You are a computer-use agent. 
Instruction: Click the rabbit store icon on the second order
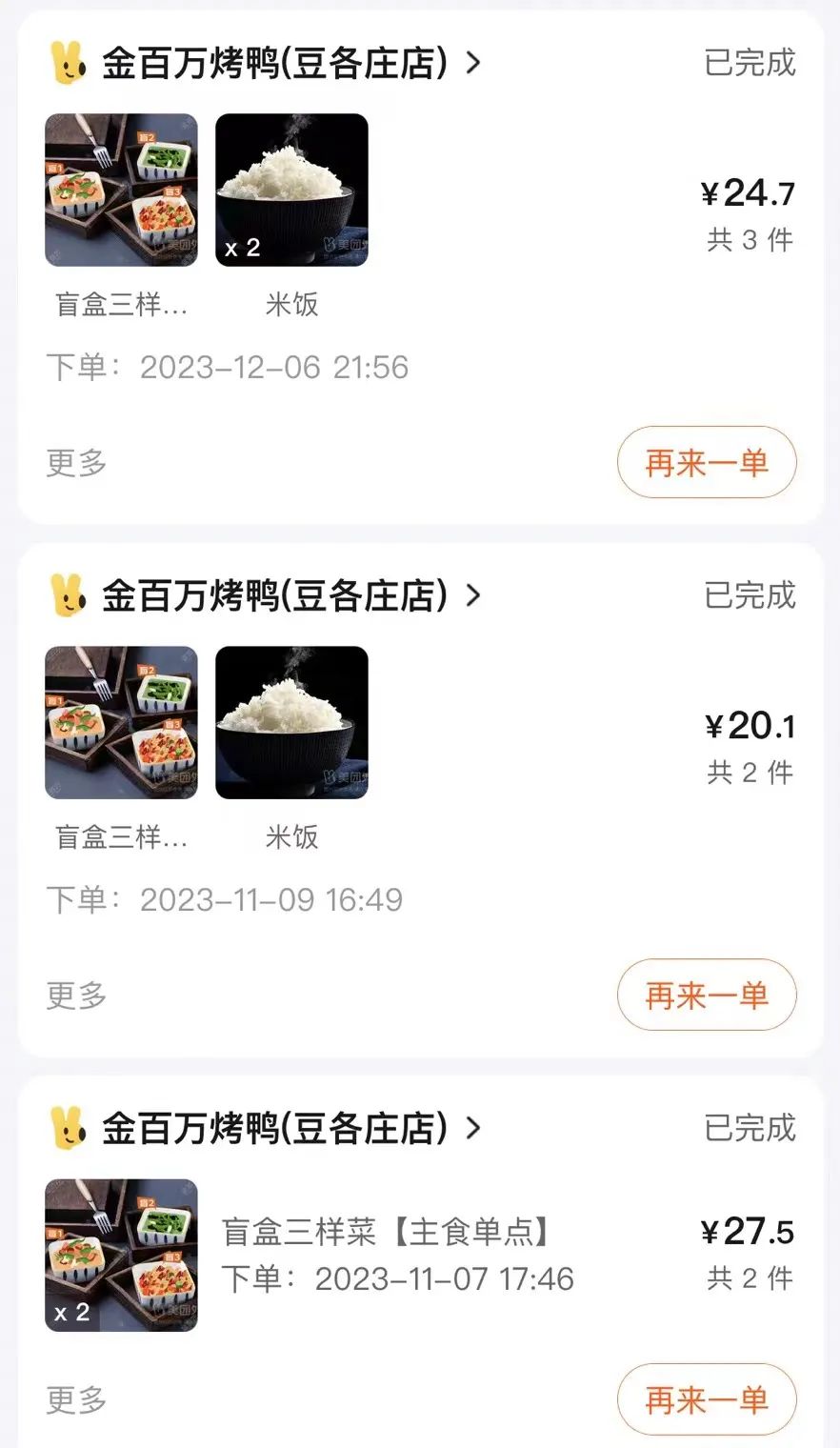[x=67, y=595]
